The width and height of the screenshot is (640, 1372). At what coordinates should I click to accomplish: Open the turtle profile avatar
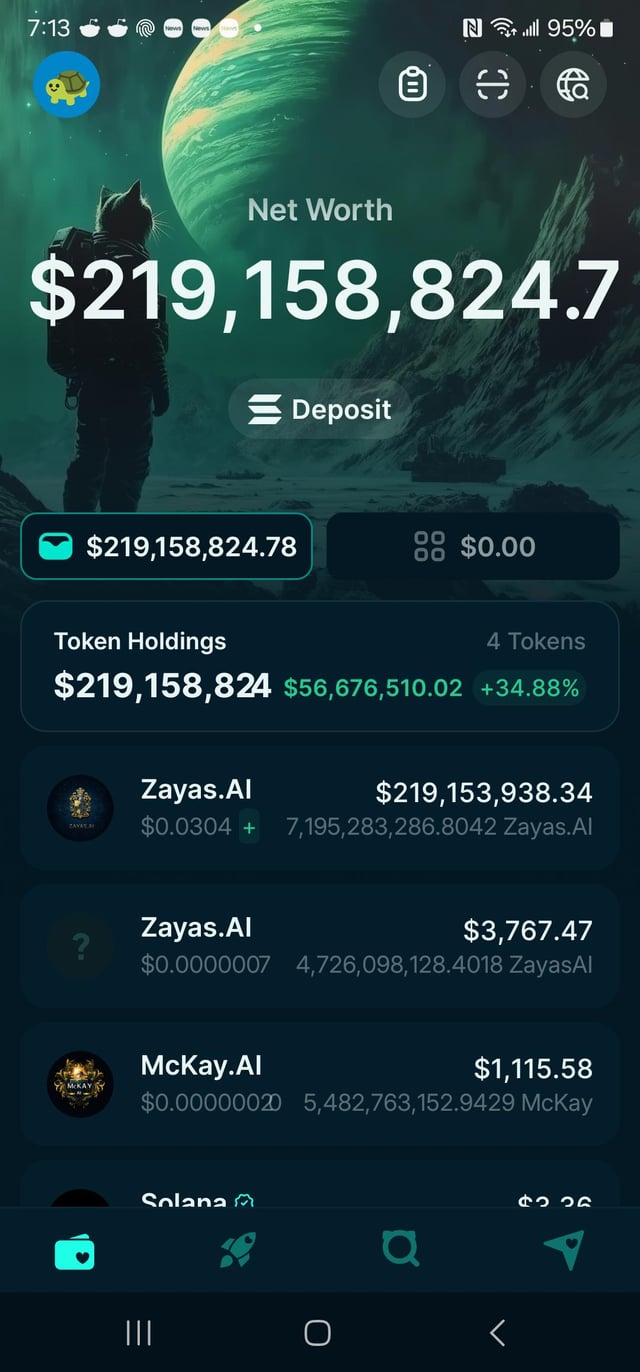[x=67, y=86]
